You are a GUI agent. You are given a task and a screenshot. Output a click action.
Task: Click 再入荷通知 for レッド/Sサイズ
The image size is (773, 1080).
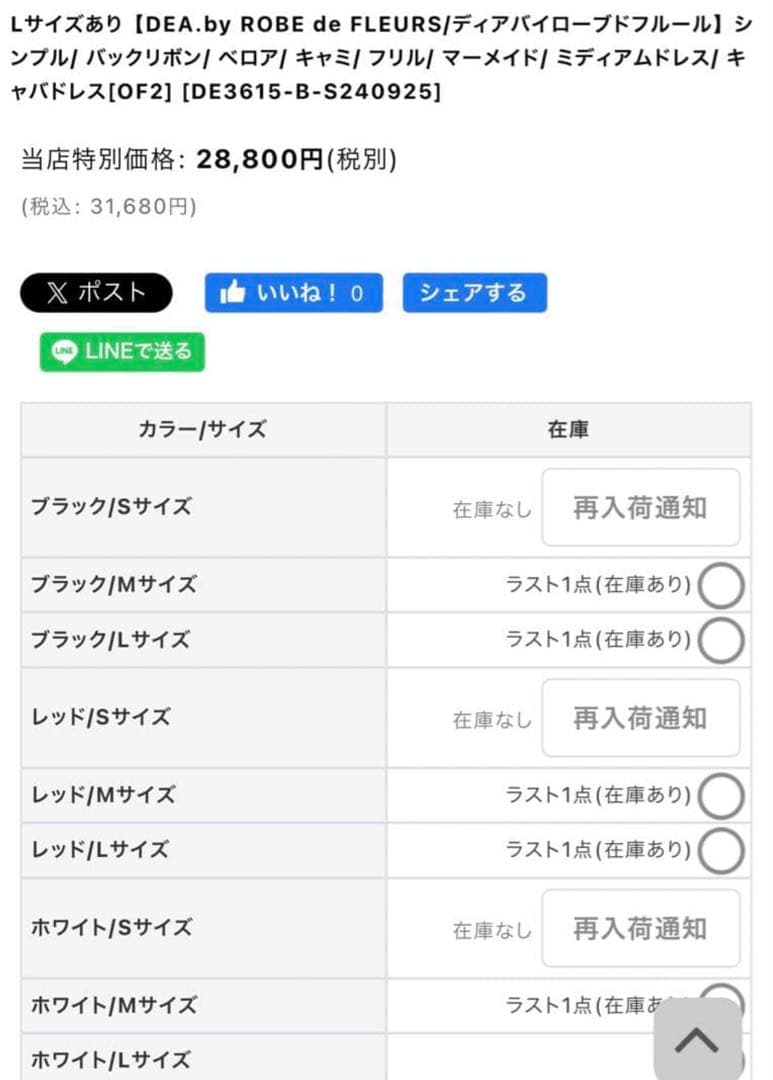641,718
